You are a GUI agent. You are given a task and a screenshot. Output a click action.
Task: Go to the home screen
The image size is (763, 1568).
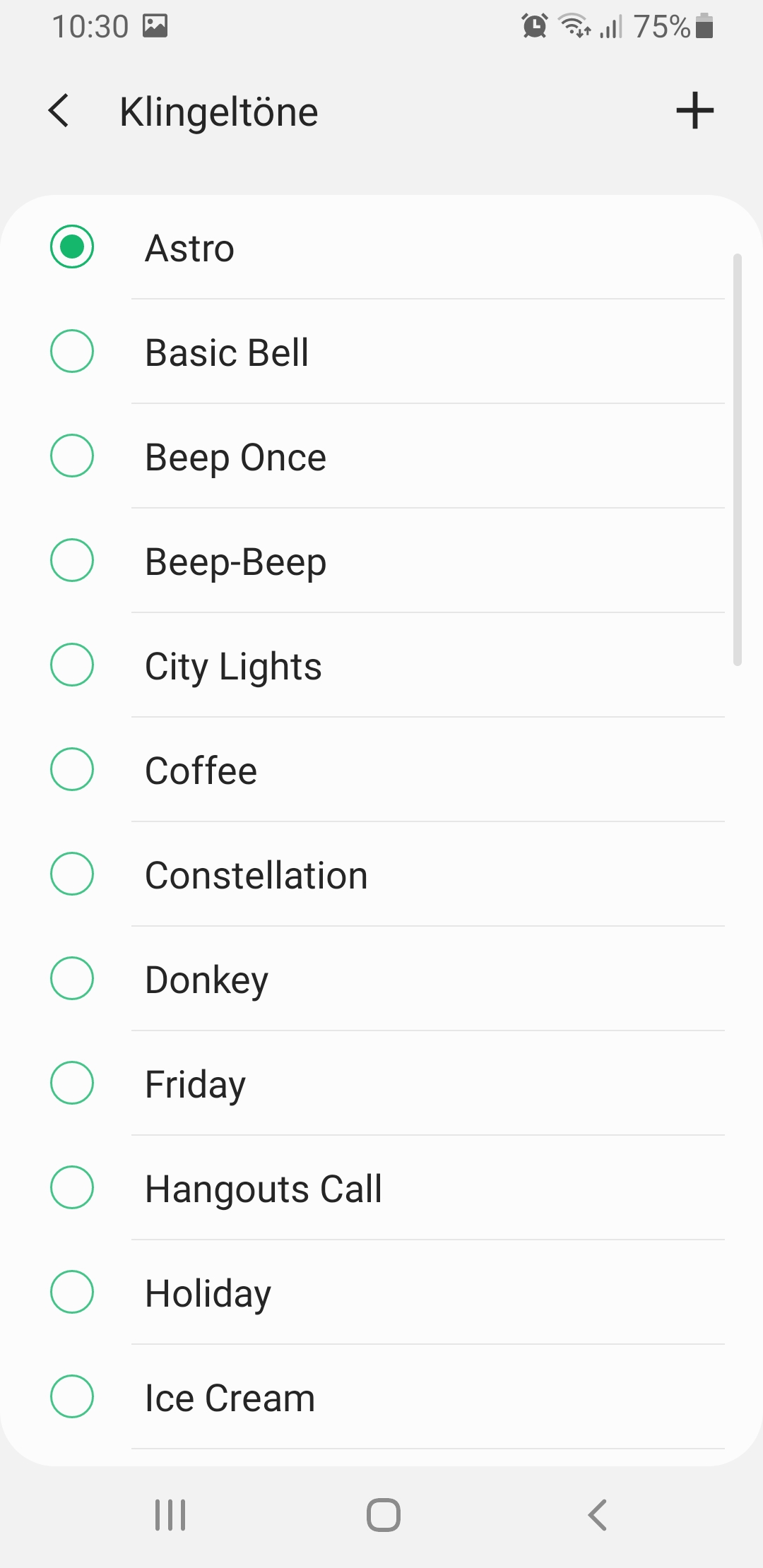384,1515
